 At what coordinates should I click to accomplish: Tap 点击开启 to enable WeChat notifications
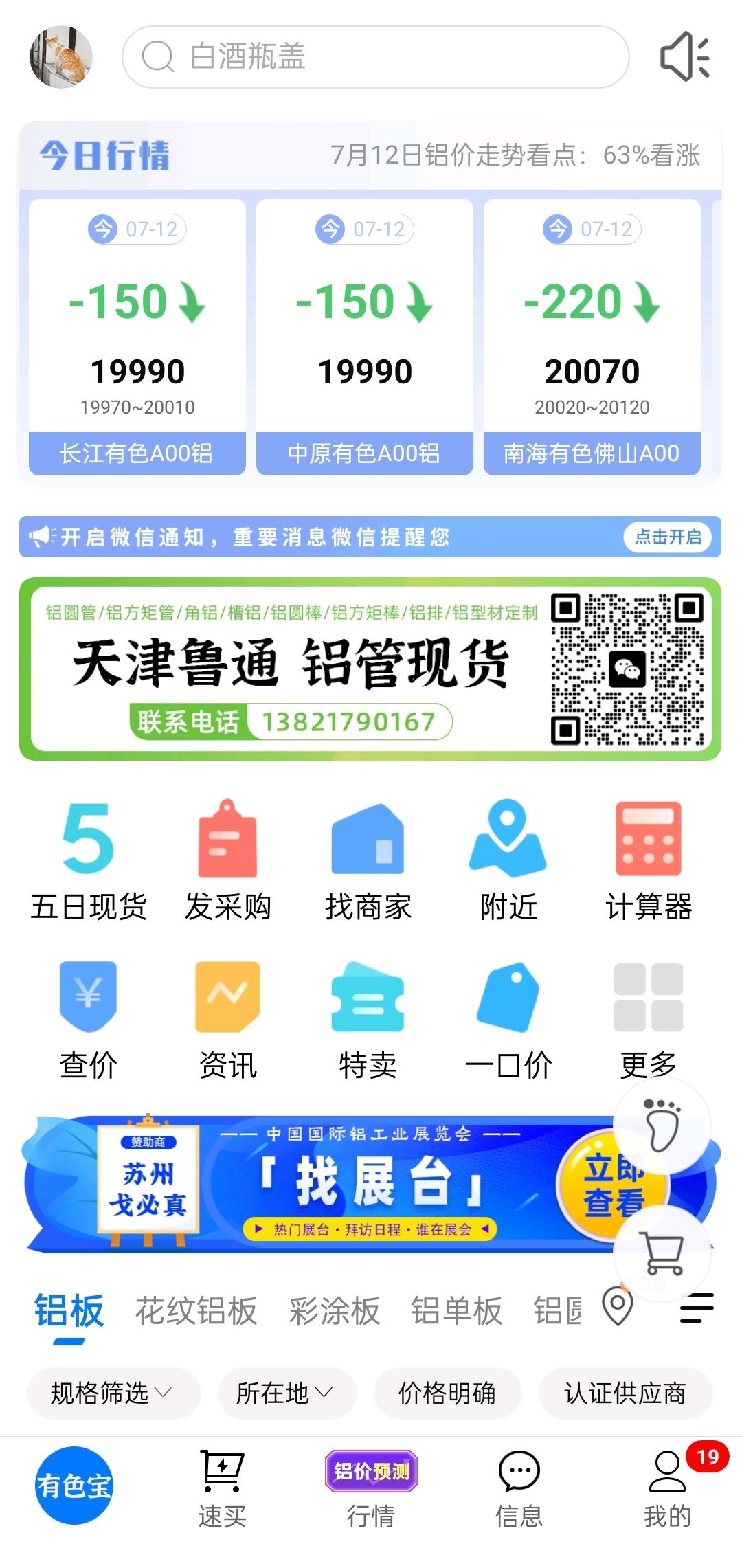pos(667,537)
